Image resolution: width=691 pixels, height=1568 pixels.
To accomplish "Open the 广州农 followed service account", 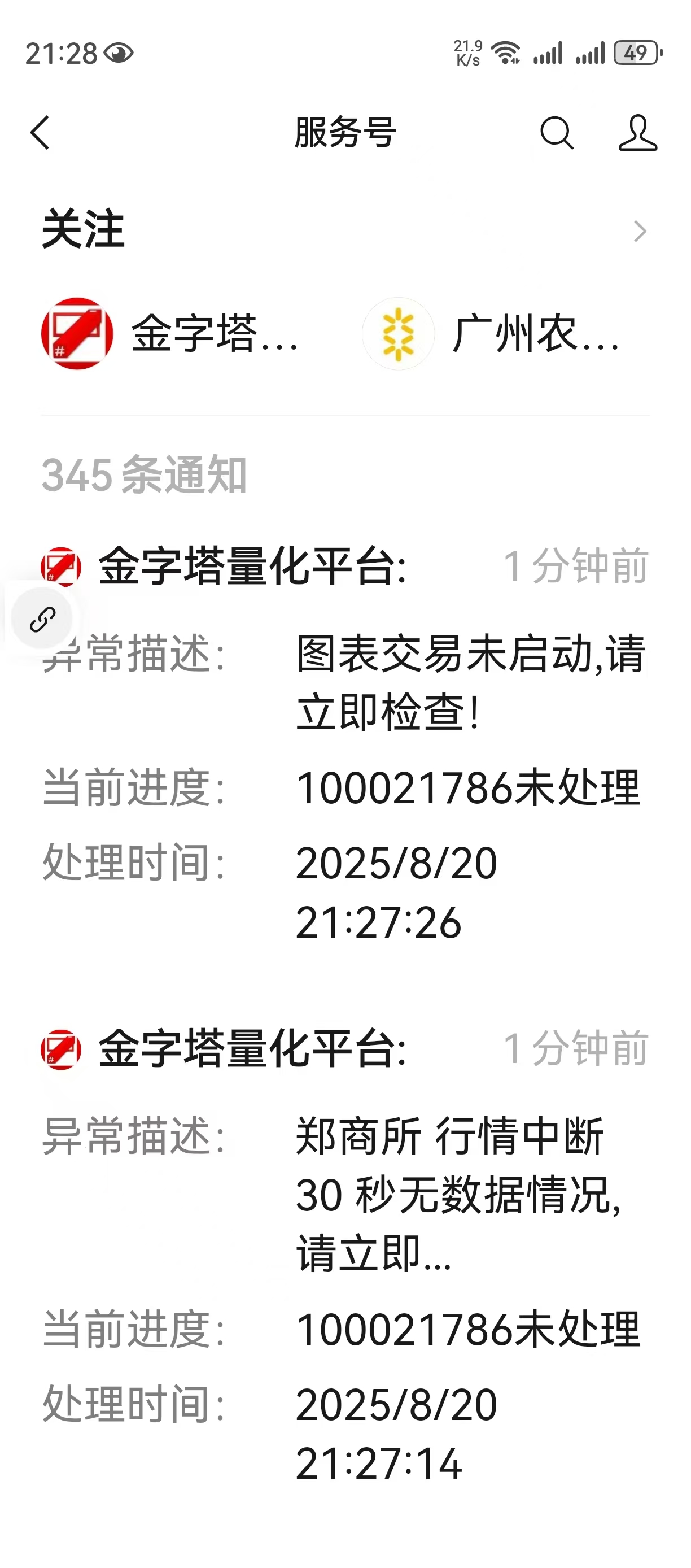I will pos(492,334).
